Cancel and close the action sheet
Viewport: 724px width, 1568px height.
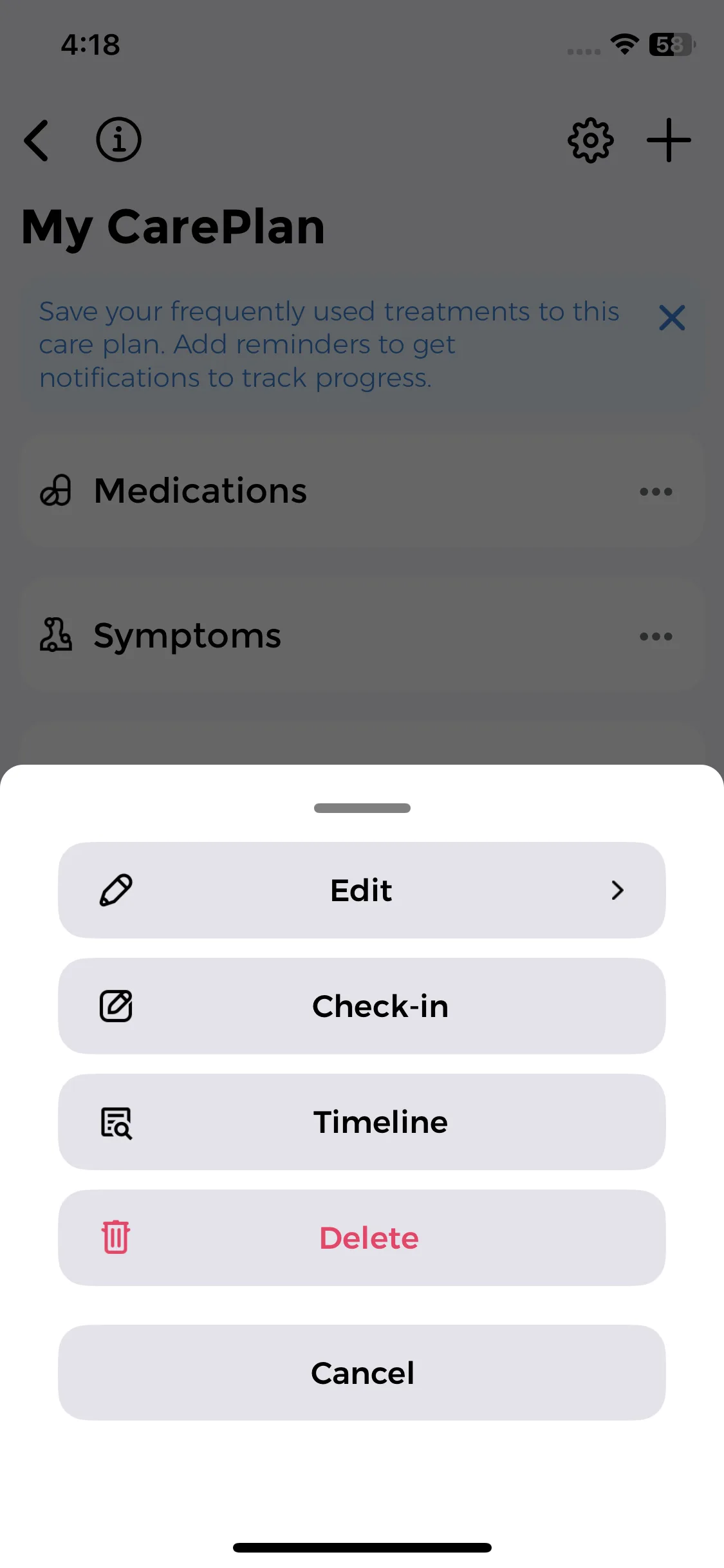coord(362,1372)
